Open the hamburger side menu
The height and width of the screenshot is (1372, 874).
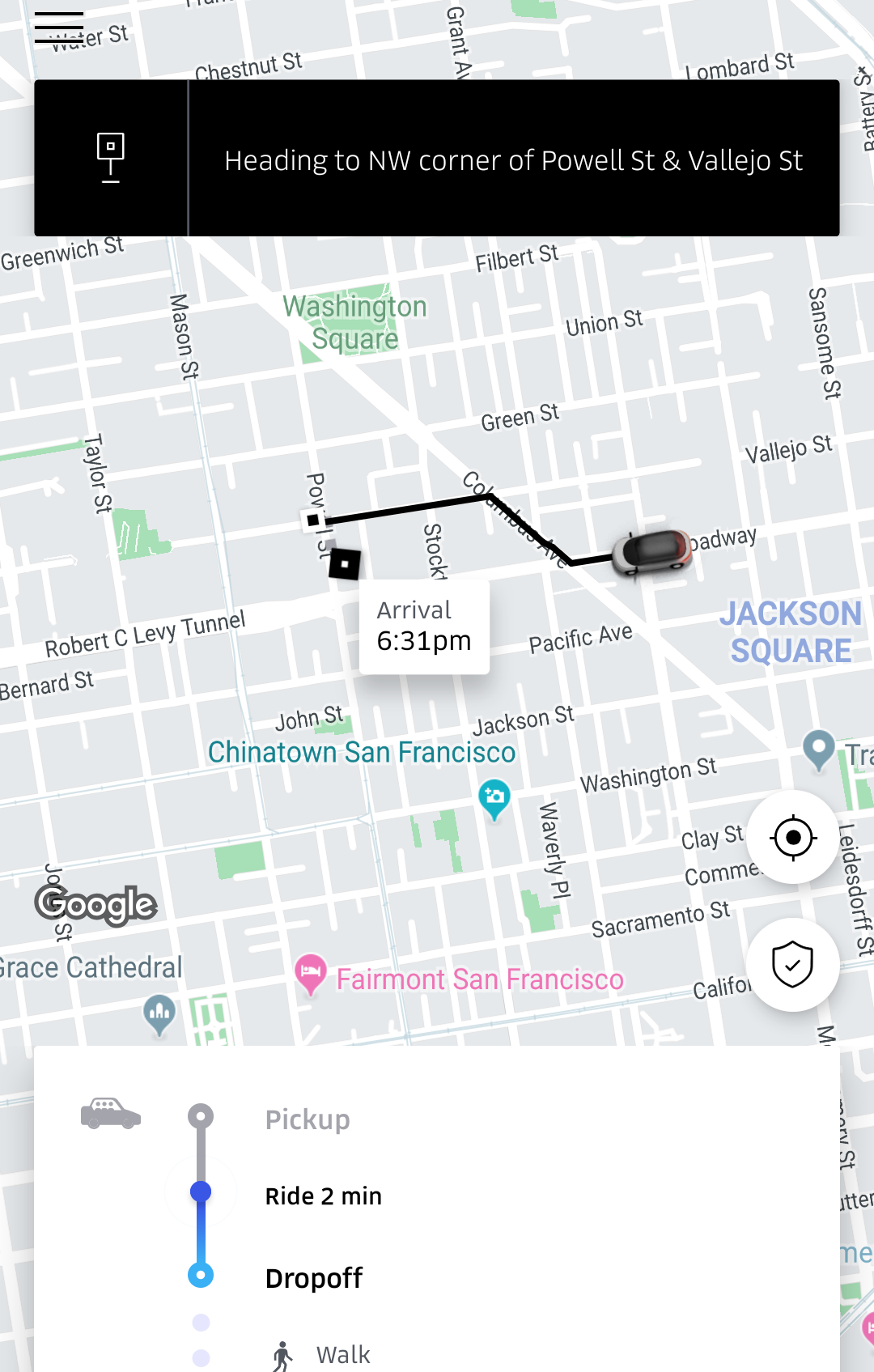click(59, 28)
